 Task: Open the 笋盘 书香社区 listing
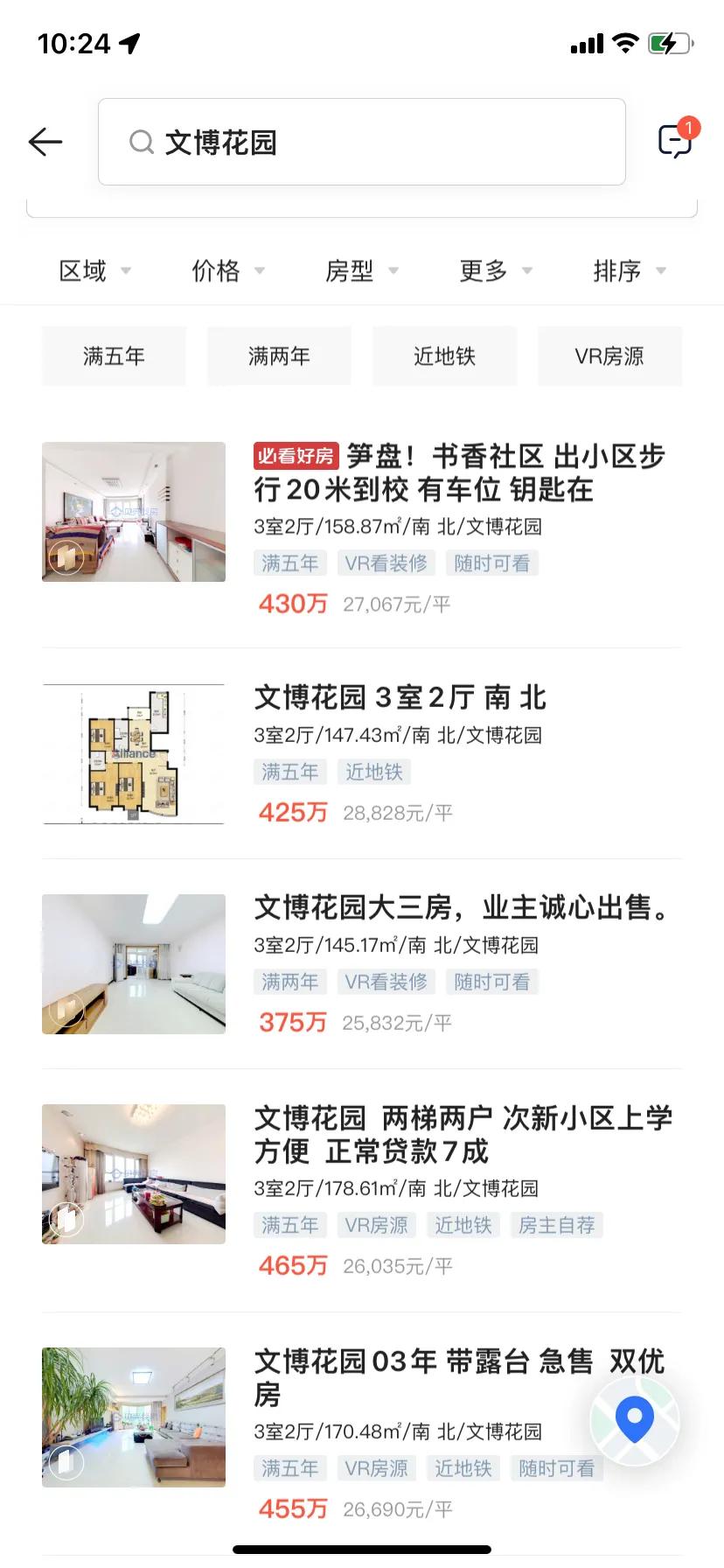pyautogui.click(x=455, y=472)
